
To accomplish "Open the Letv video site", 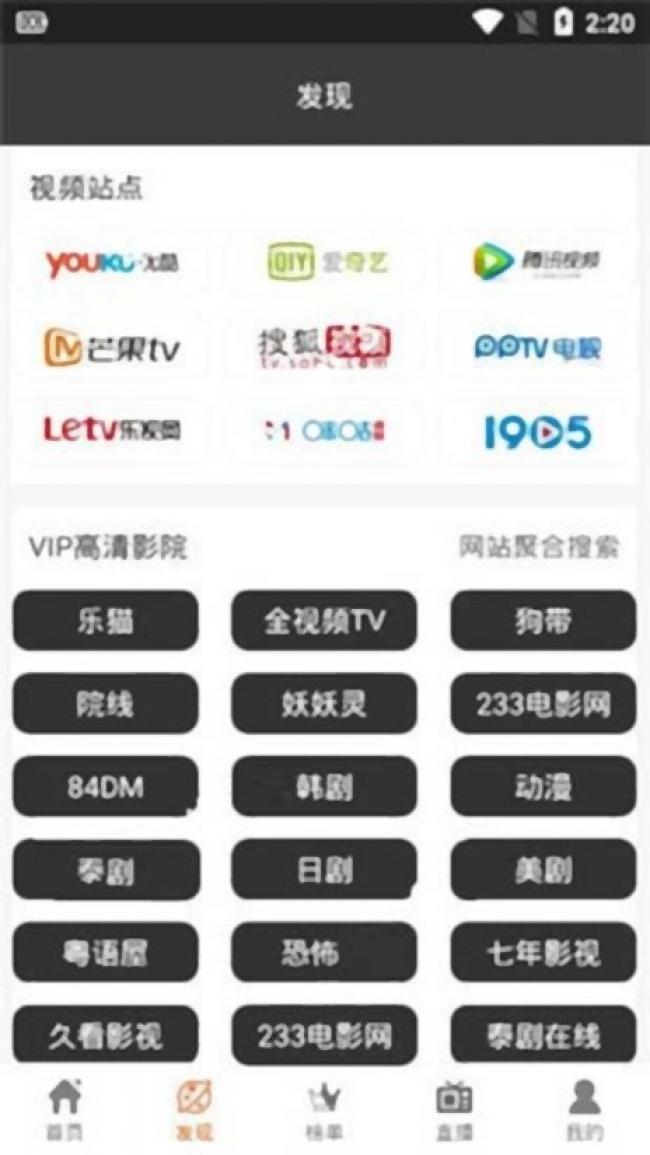I will pyautogui.click(x=110, y=431).
